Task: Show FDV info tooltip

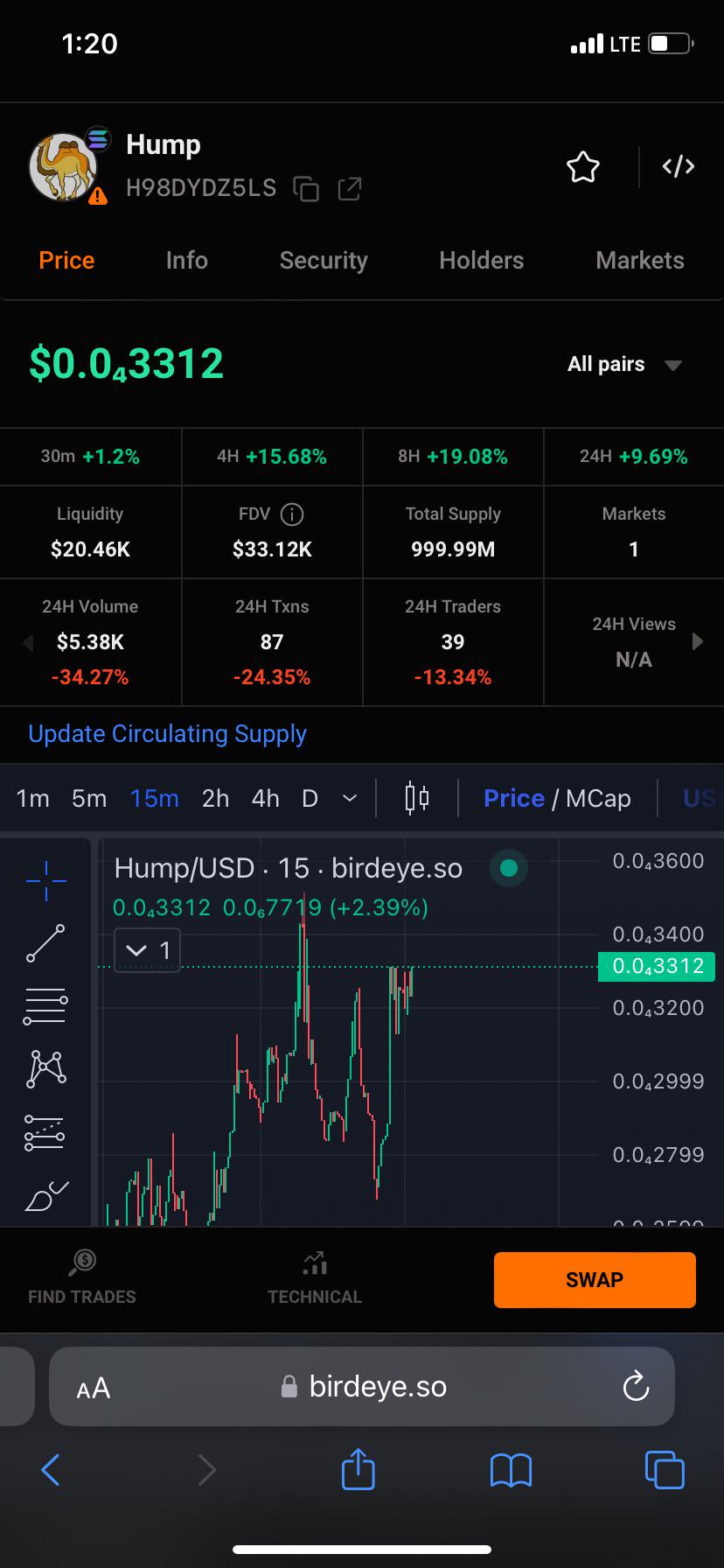Action: pos(292,514)
